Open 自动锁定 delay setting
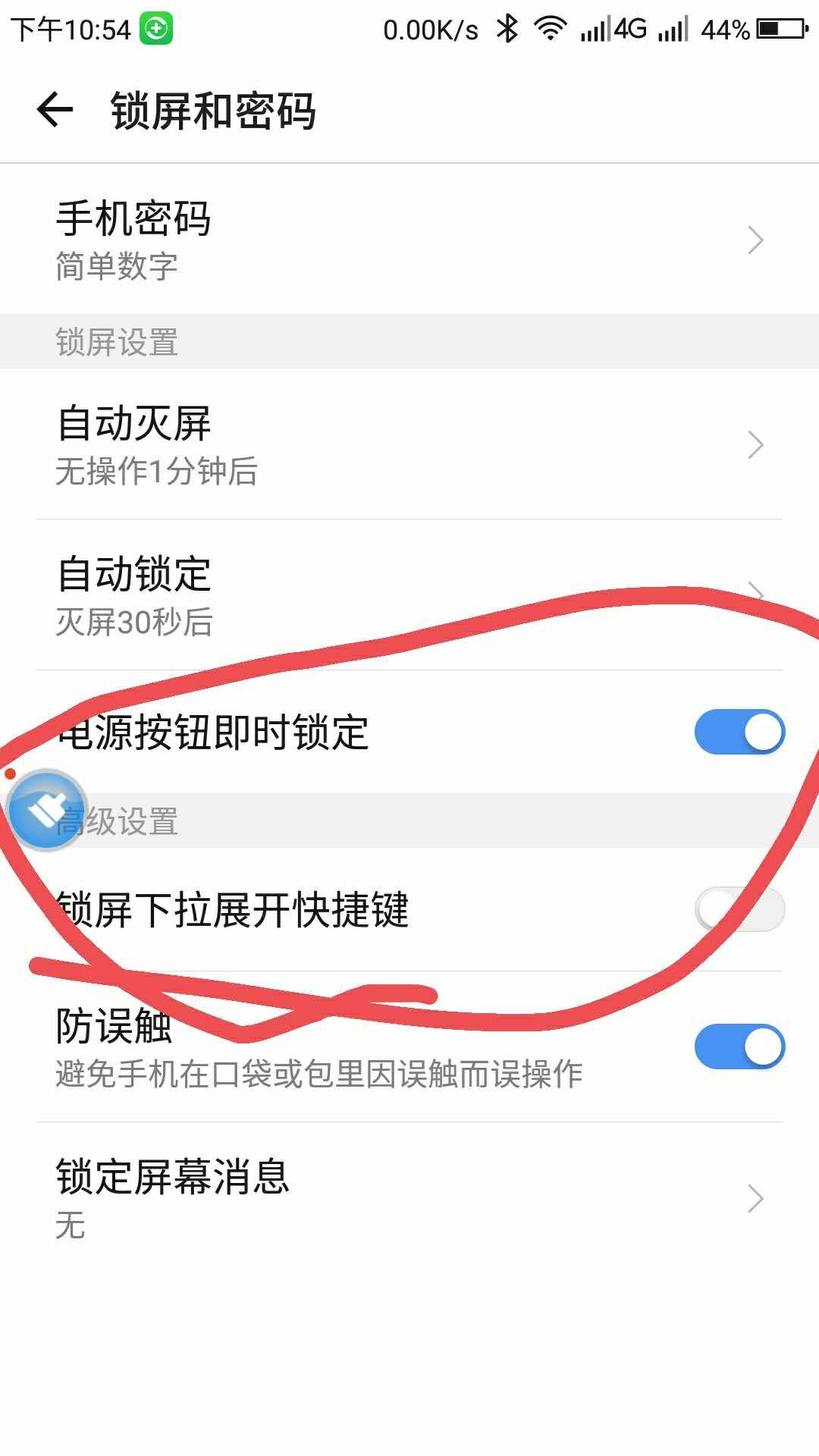Image resolution: width=819 pixels, height=1456 pixels. pos(409,595)
